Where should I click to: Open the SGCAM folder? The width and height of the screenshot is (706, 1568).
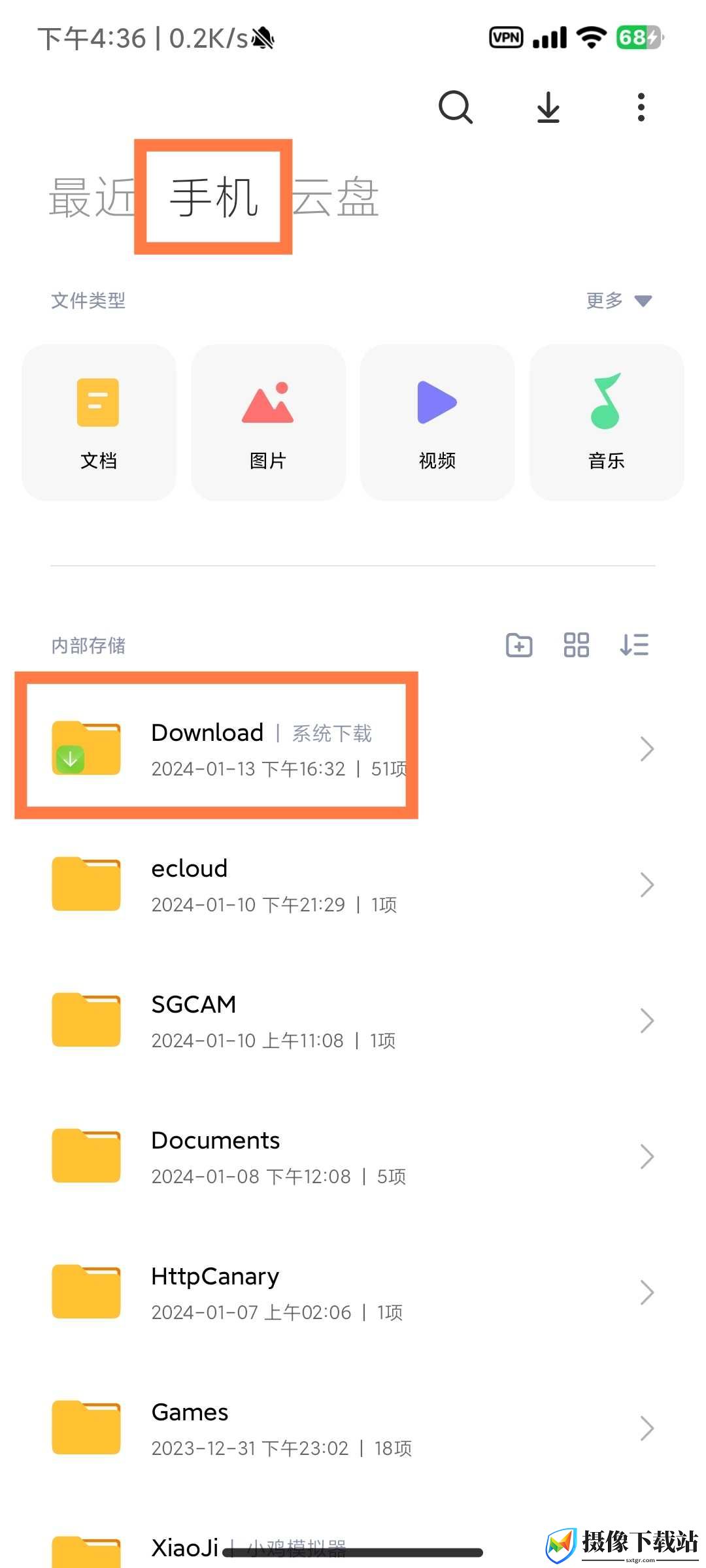point(353,1021)
